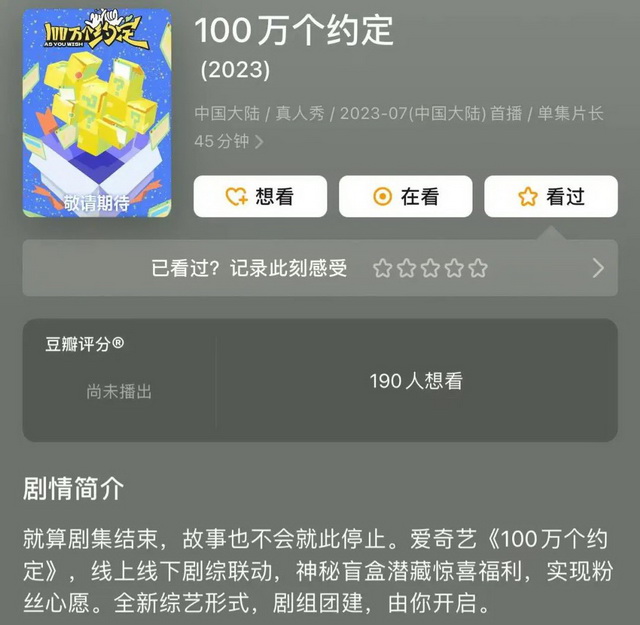
Task: Open the 100万个约定 poster image
Action: 97,113
